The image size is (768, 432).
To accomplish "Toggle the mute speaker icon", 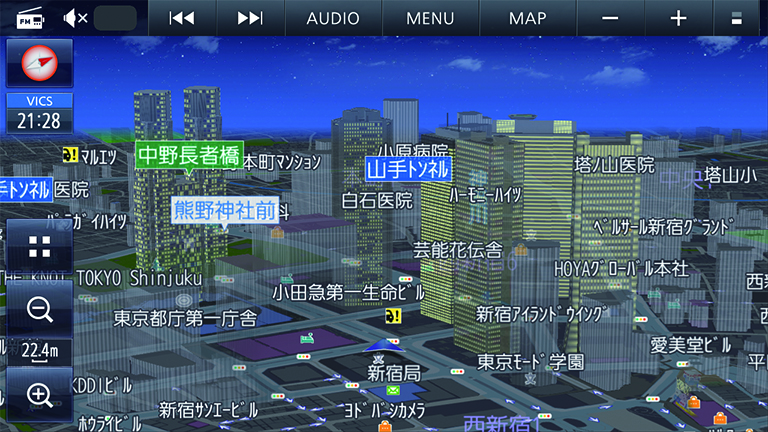I will coord(76,18).
